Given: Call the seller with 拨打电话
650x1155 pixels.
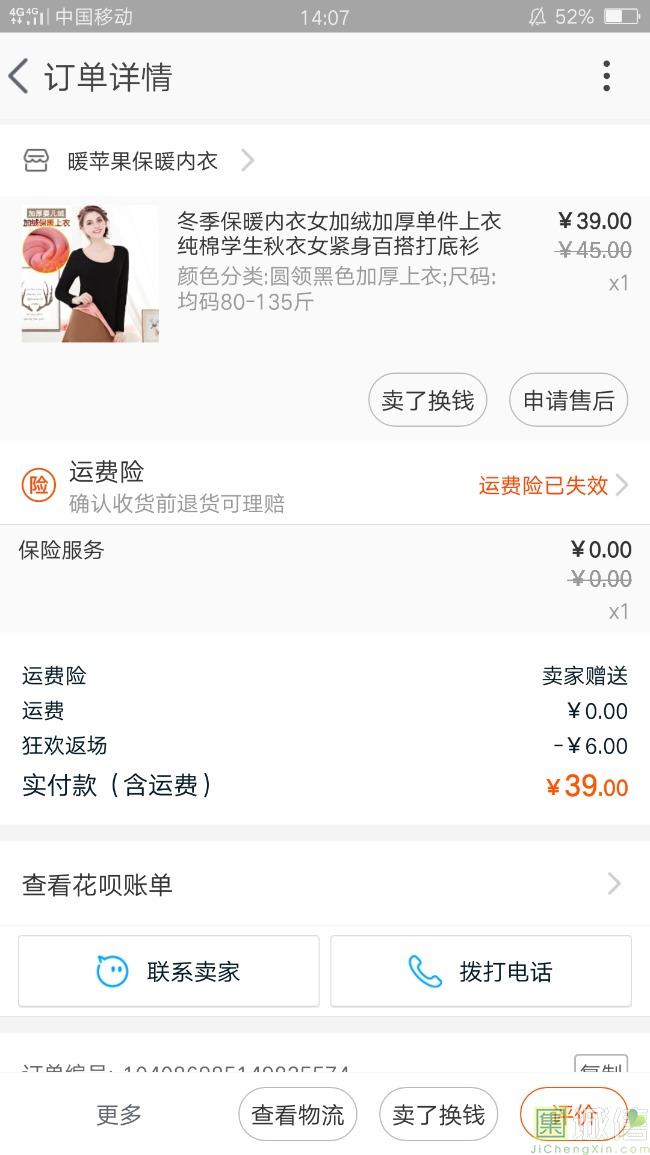Looking at the screenshot, I should tap(481, 971).
